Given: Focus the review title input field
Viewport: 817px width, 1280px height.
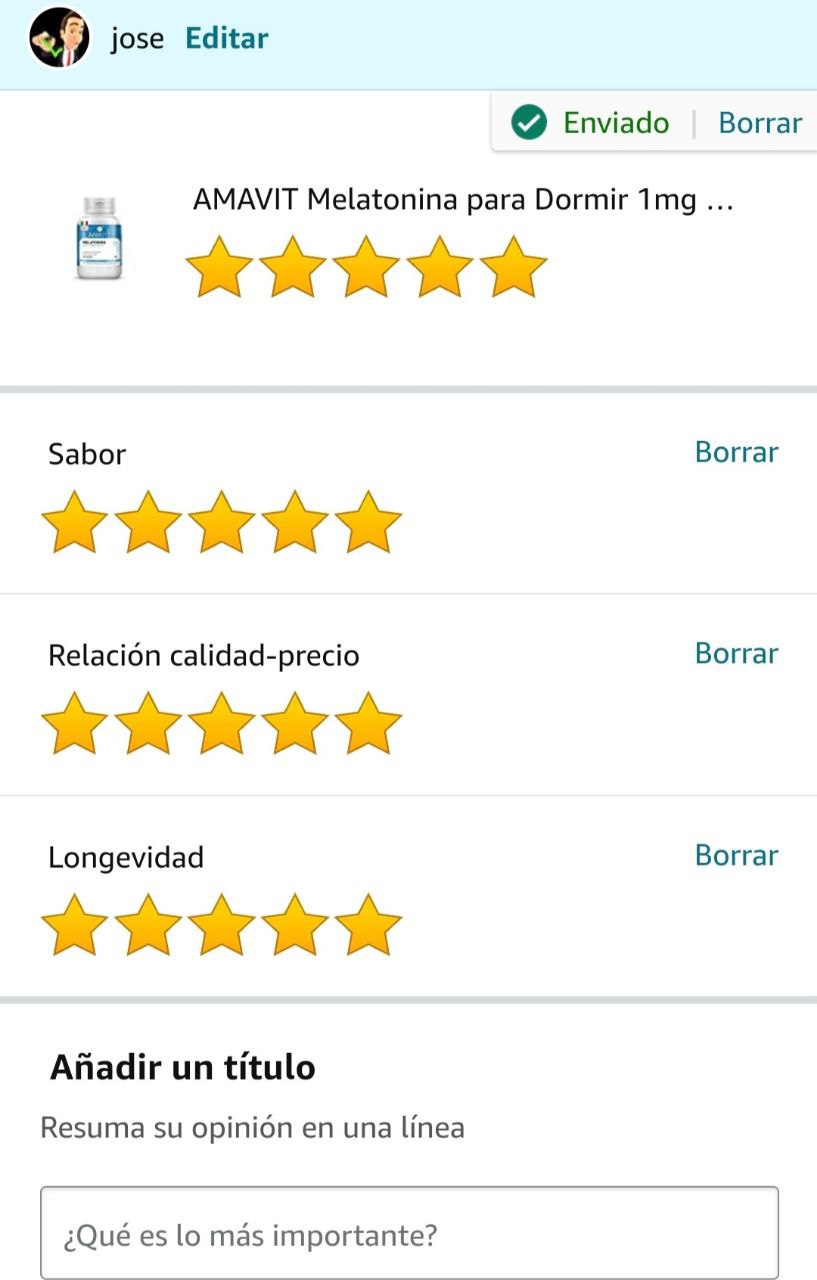Looking at the screenshot, I should (409, 1235).
